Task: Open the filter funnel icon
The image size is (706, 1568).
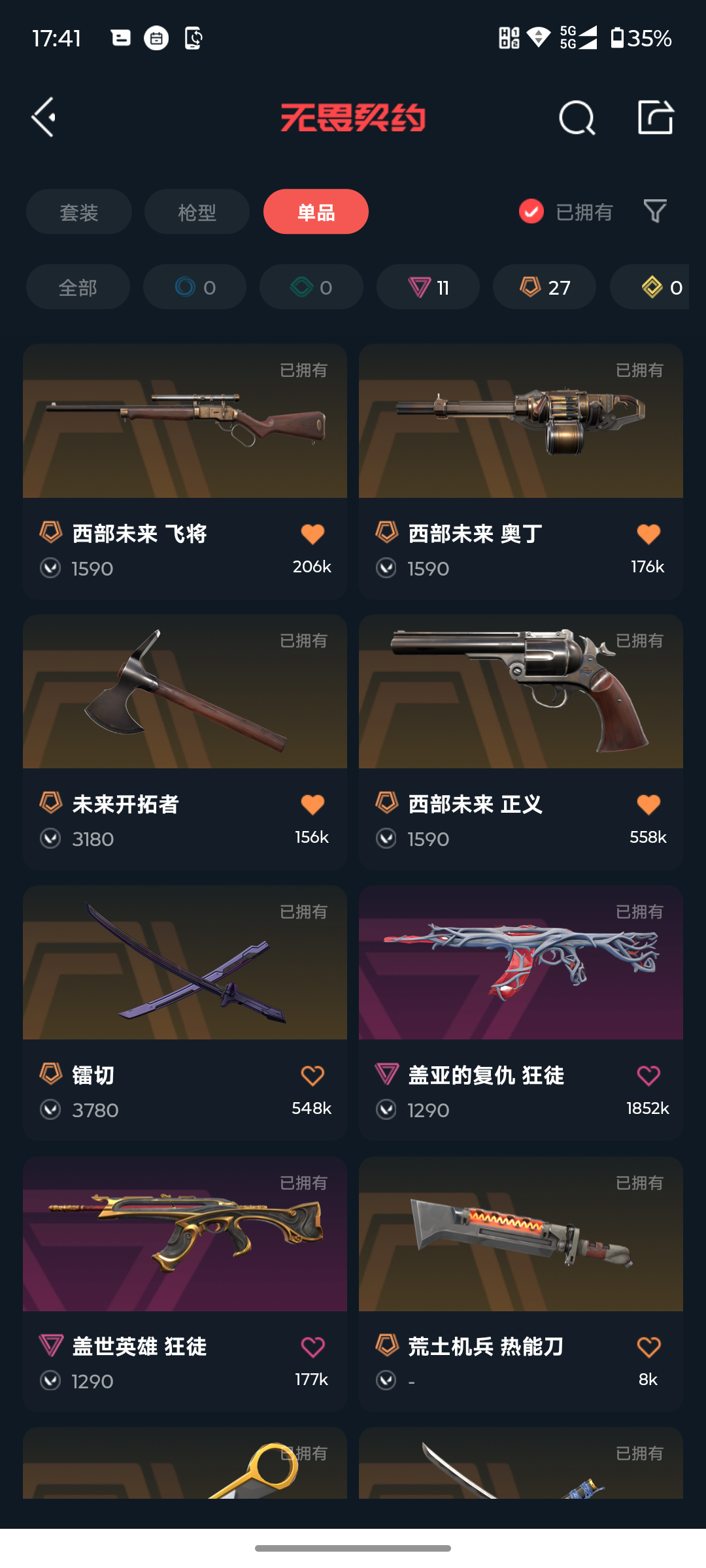Action: (x=655, y=212)
